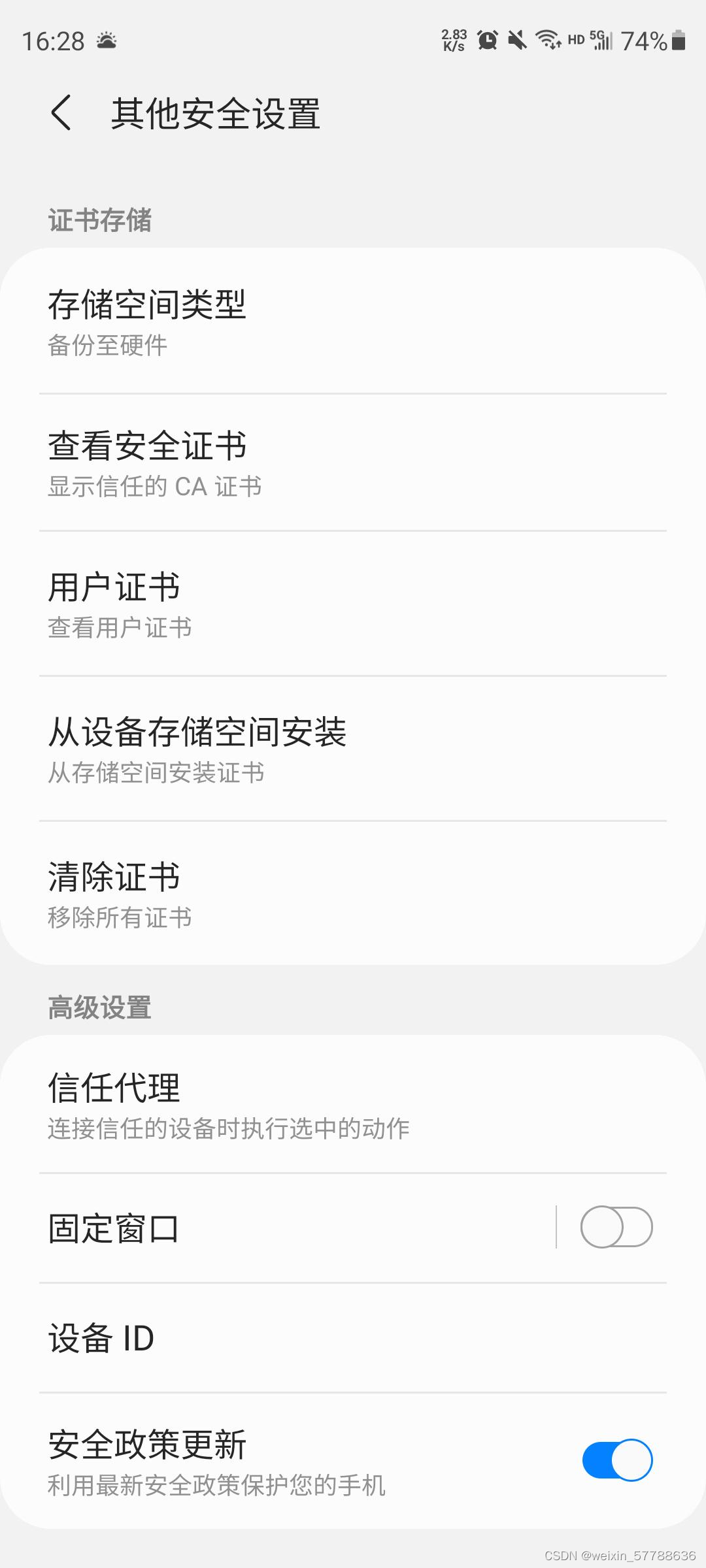Open 信任代理 settings

tap(353, 1104)
